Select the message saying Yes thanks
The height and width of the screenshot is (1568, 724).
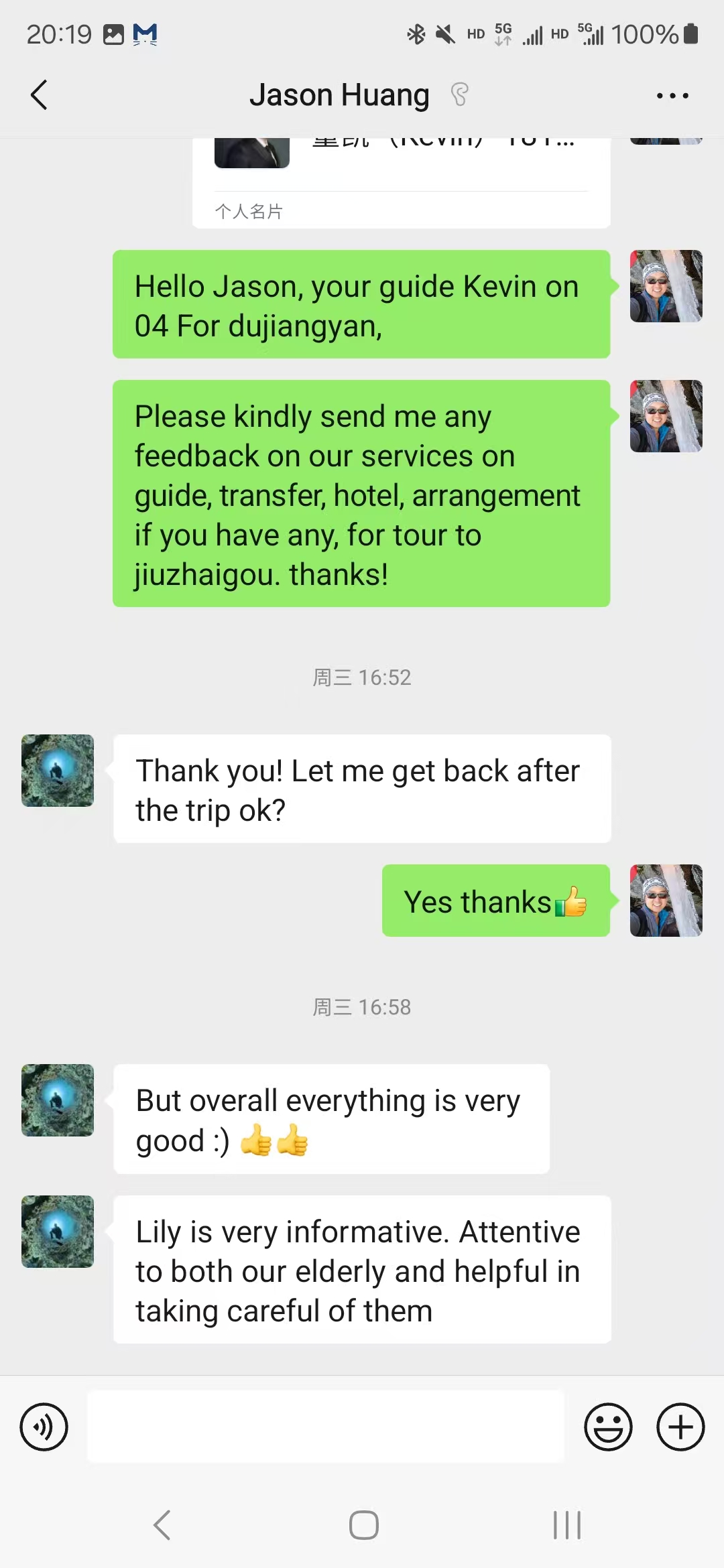click(x=496, y=901)
